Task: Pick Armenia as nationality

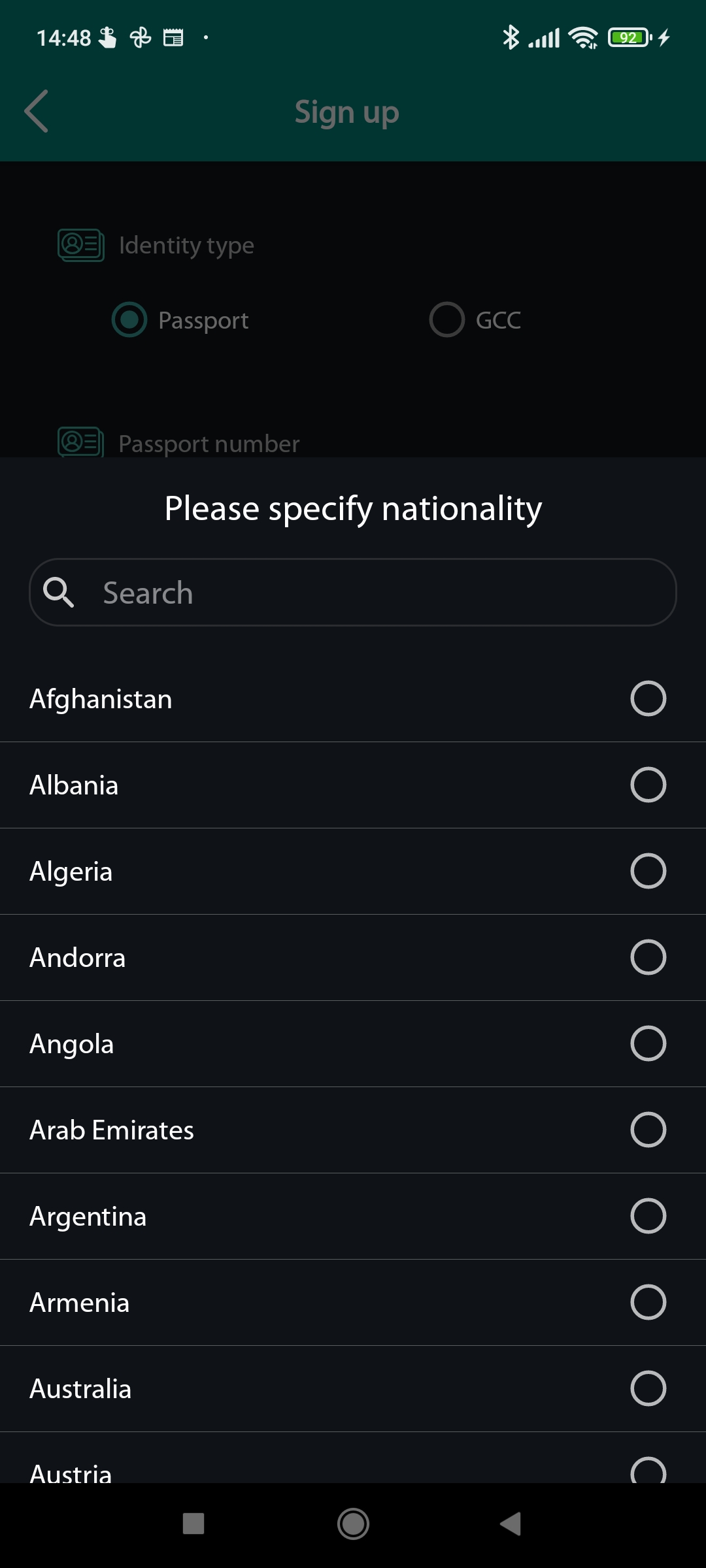Action: (353, 1303)
